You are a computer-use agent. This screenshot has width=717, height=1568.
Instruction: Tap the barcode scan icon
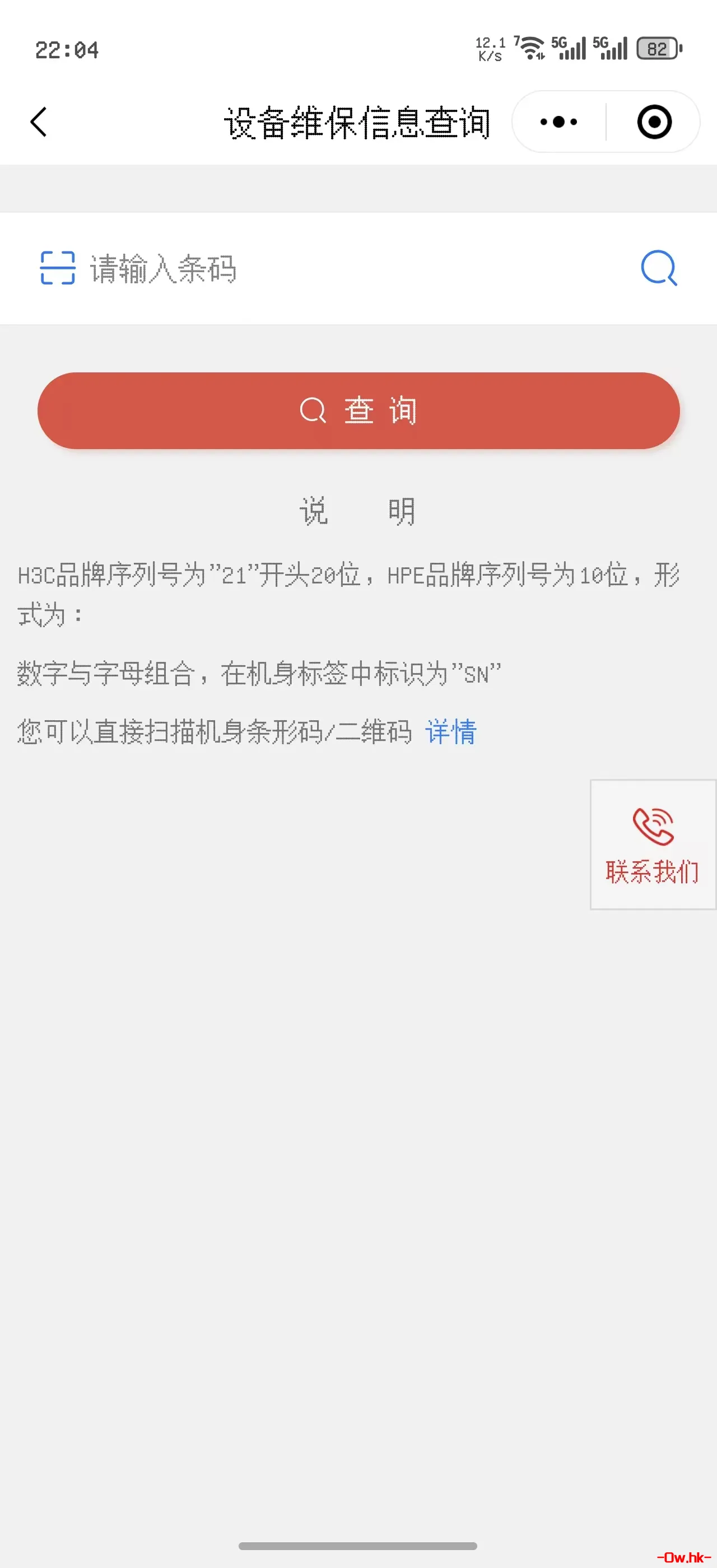click(x=59, y=268)
